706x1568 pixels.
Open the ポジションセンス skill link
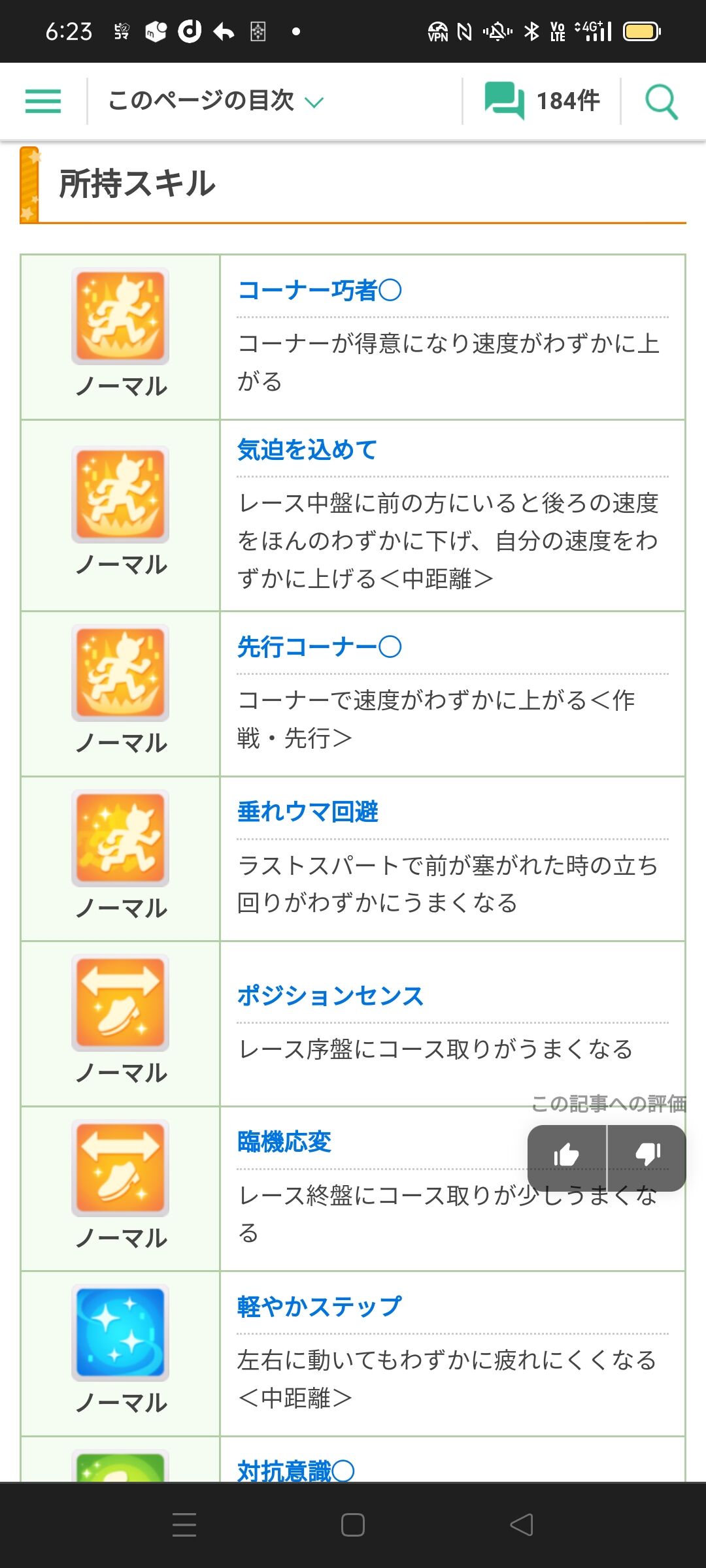331,996
